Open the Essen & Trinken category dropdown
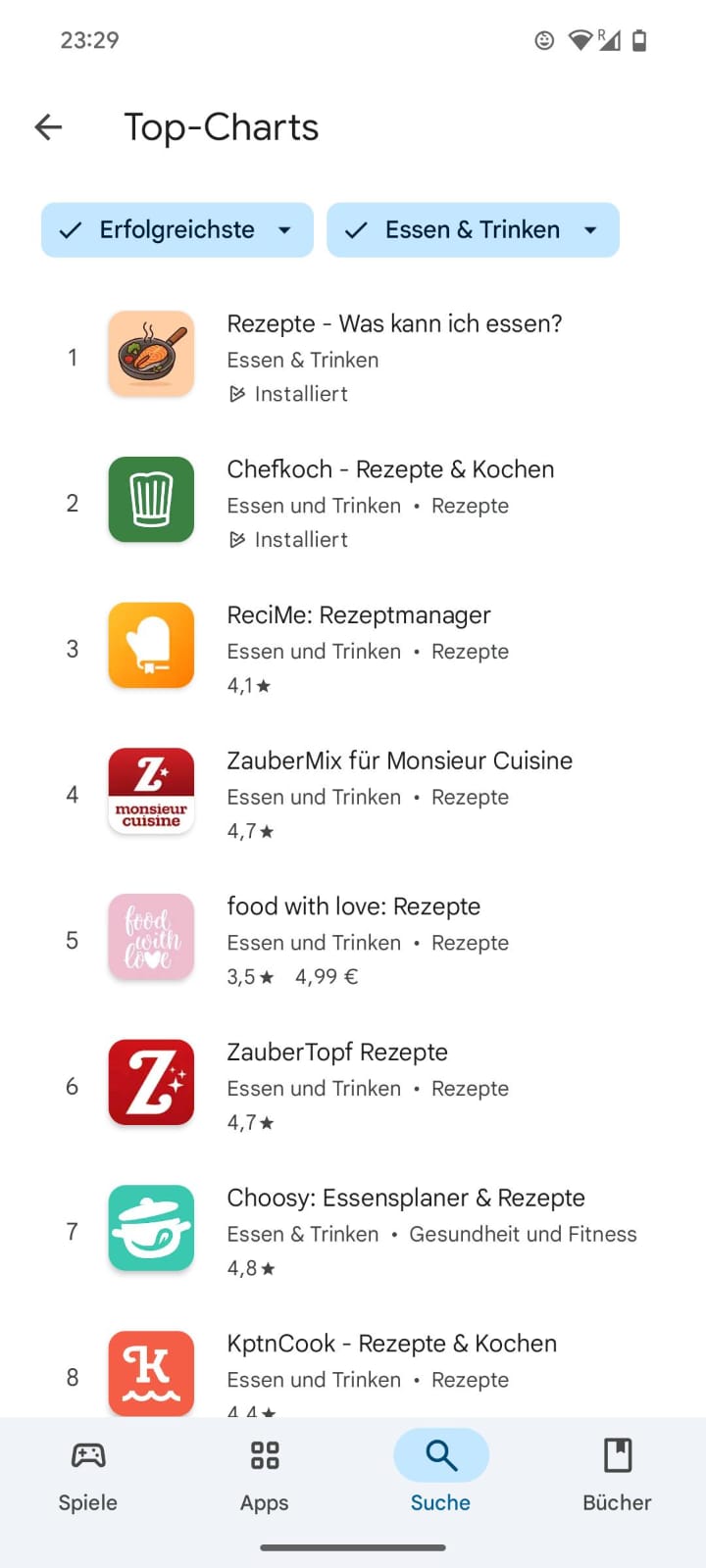This screenshot has height=1568, width=706. pyautogui.click(x=473, y=230)
